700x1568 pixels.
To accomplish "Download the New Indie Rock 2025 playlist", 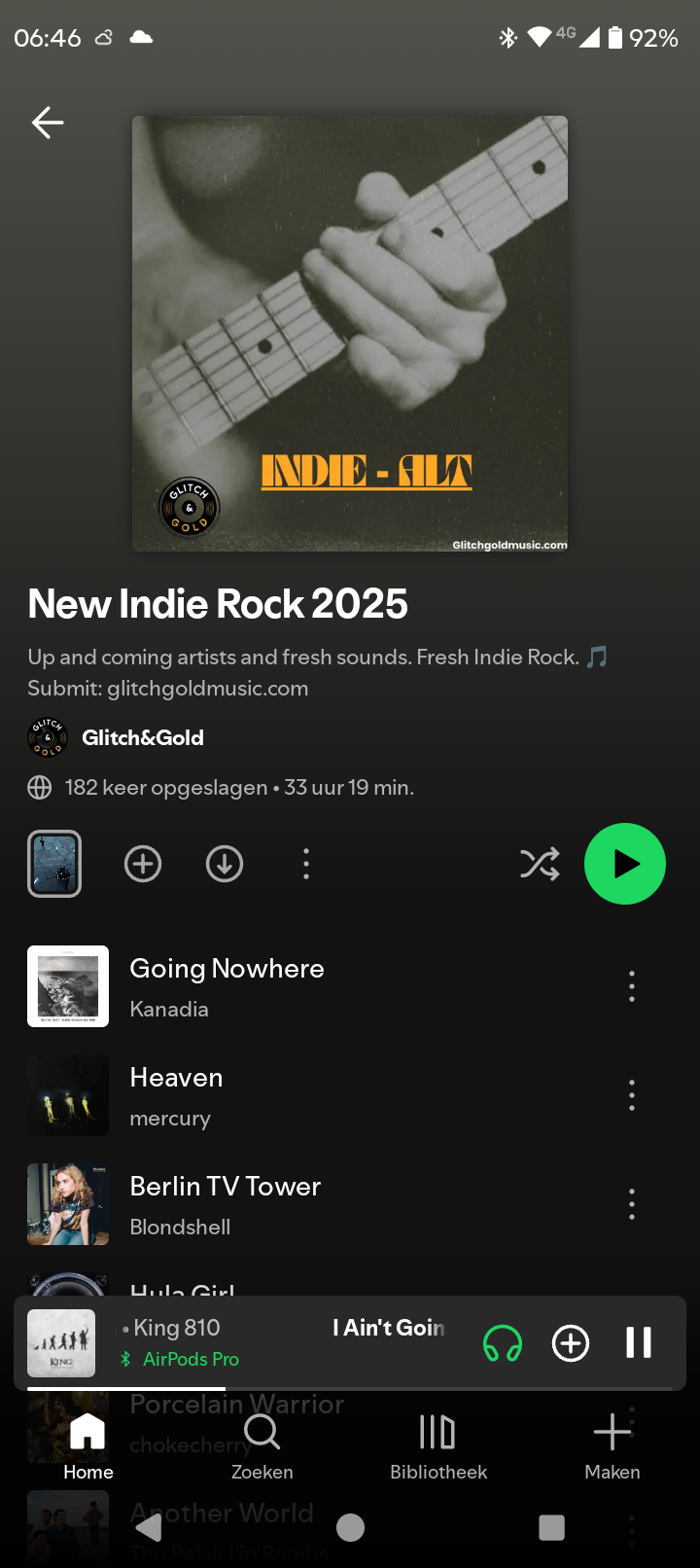I will (x=225, y=864).
